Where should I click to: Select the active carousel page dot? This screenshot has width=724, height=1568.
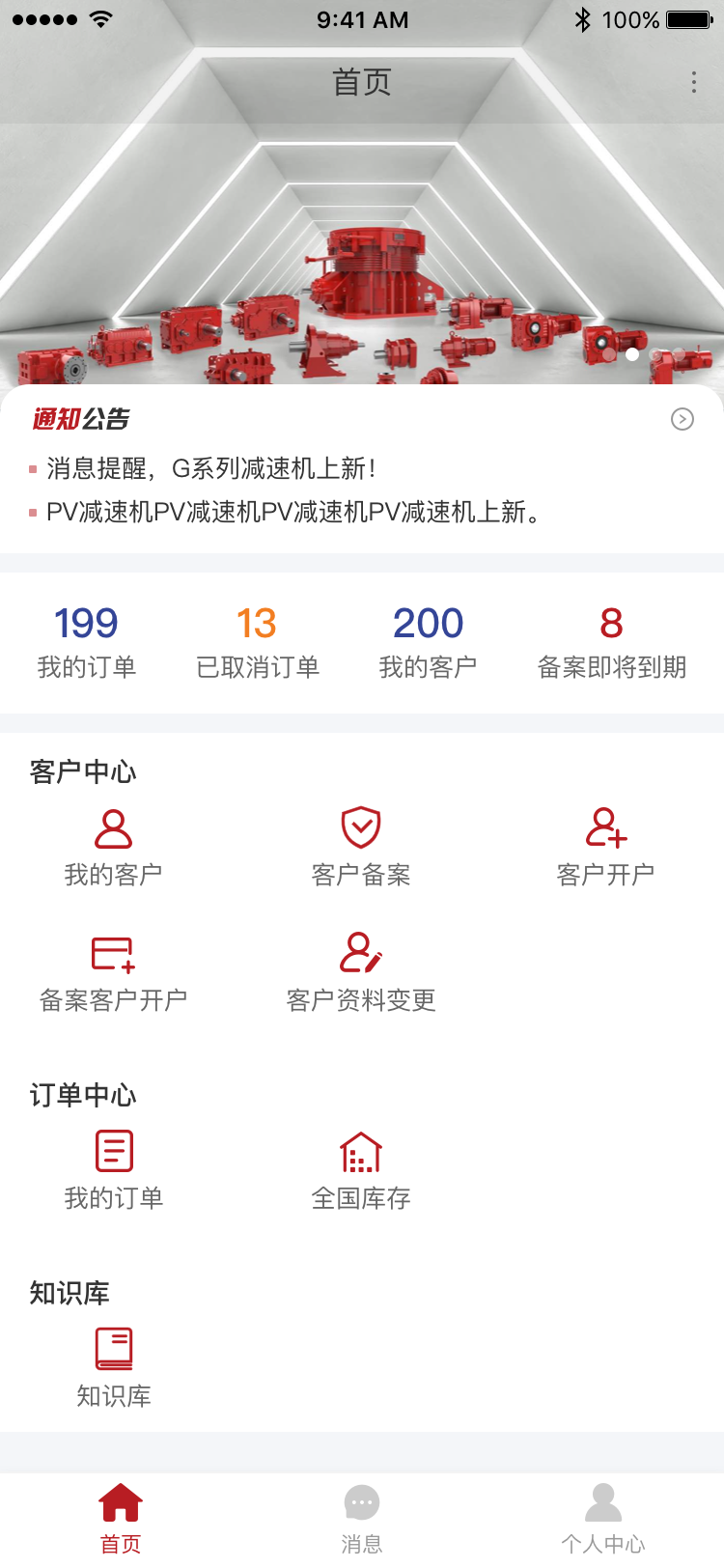(x=631, y=355)
